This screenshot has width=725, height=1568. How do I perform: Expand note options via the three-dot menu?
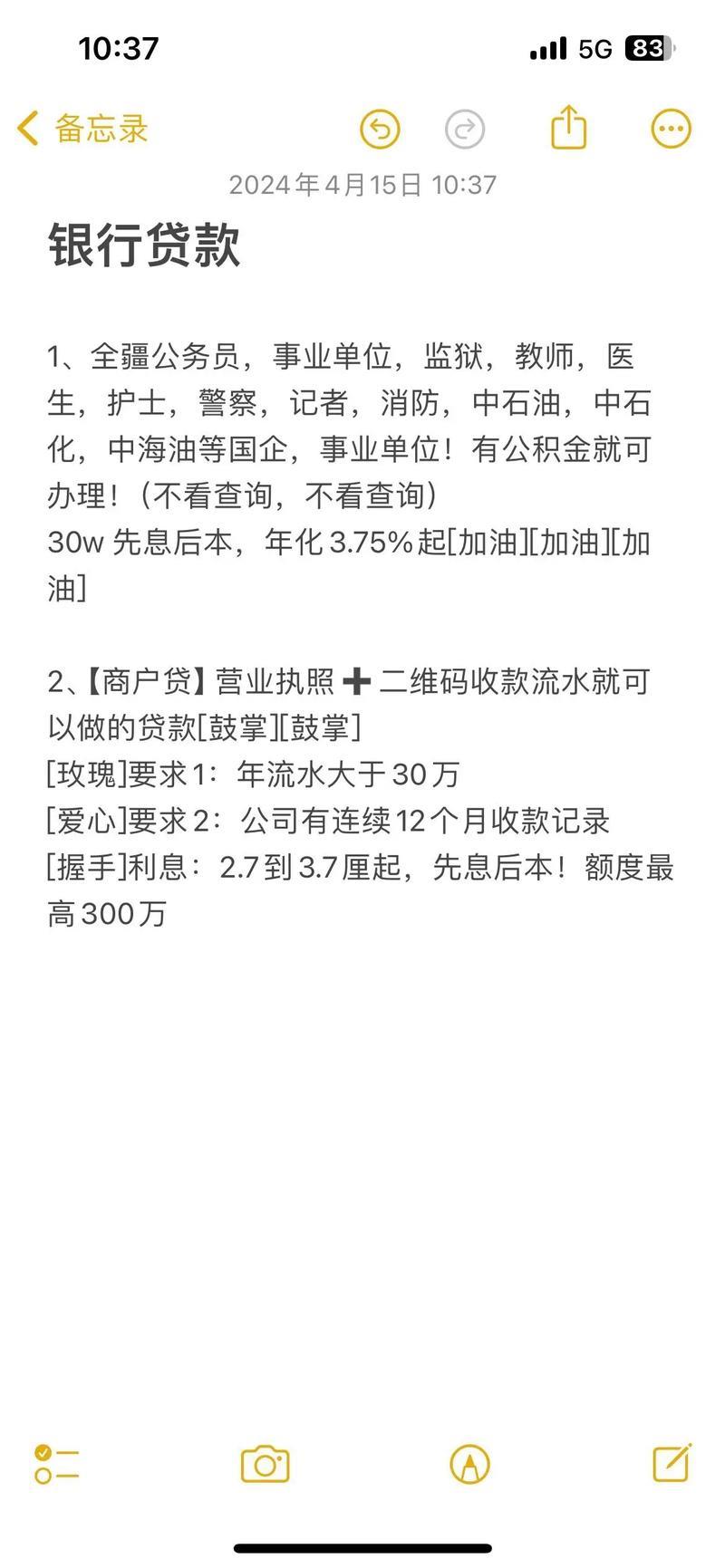670,129
